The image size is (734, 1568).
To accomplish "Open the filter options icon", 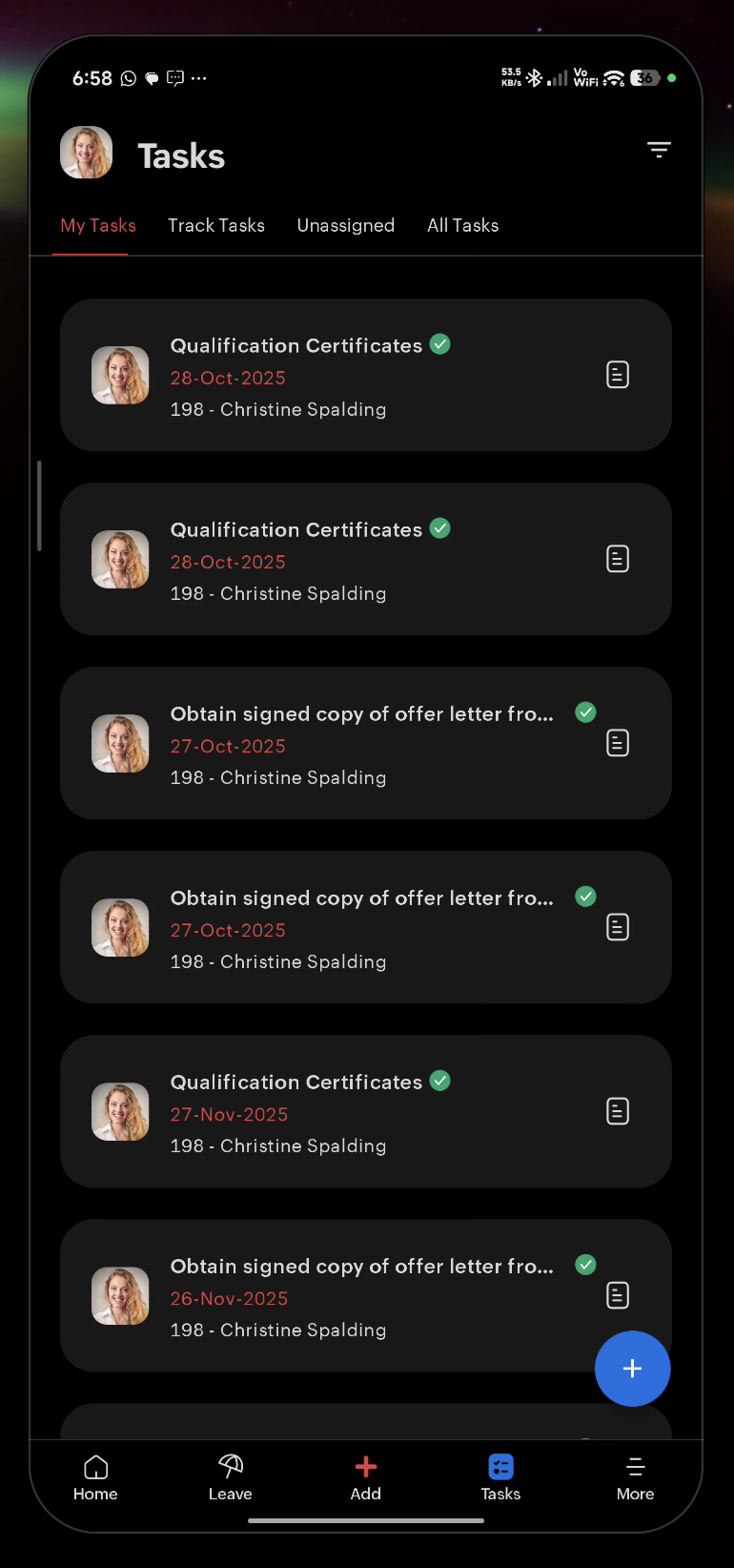I will click(x=659, y=150).
